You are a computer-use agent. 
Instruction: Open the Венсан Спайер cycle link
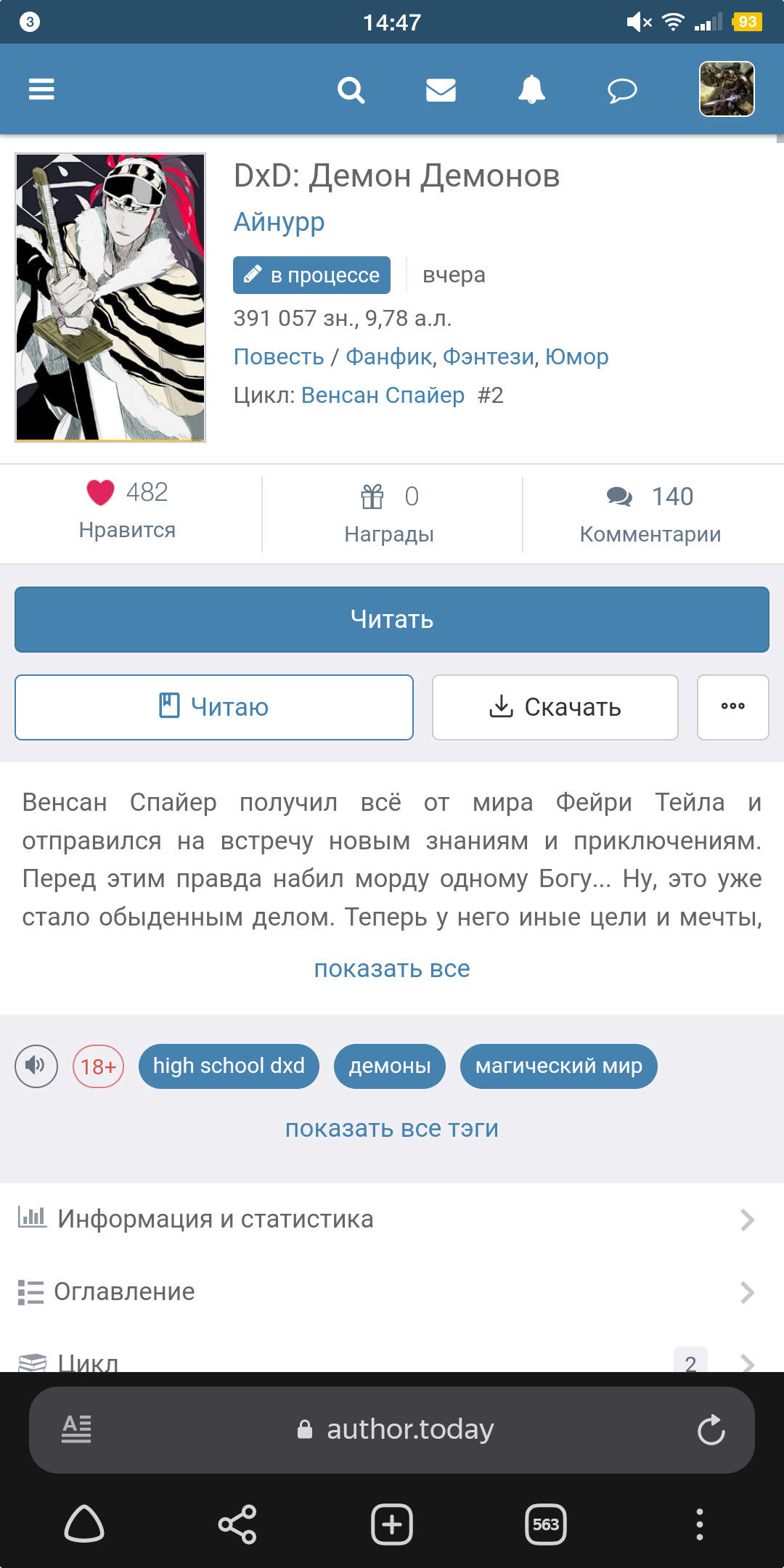coord(383,395)
